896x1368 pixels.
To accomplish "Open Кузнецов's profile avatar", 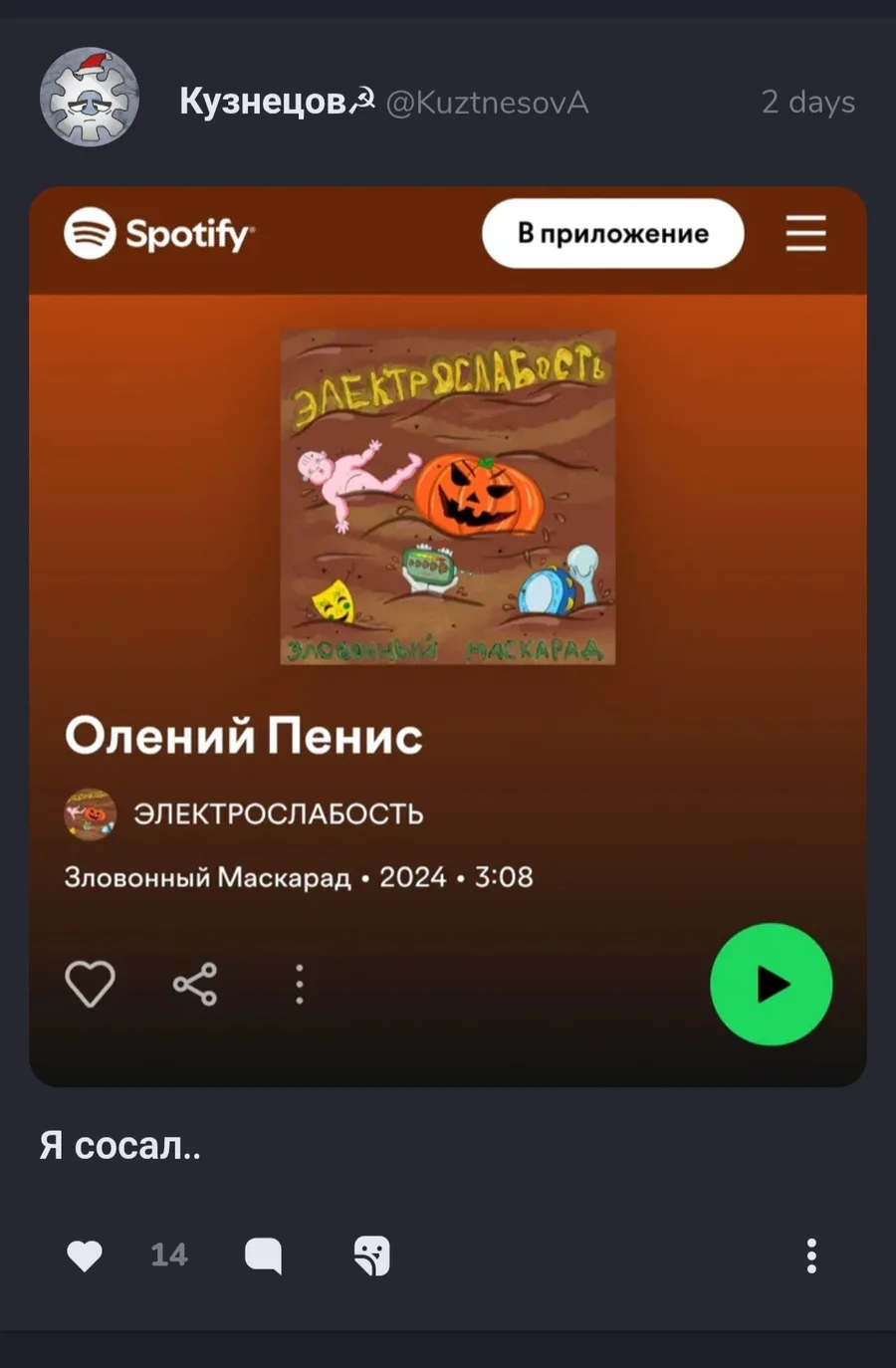I will tap(90, 98).
